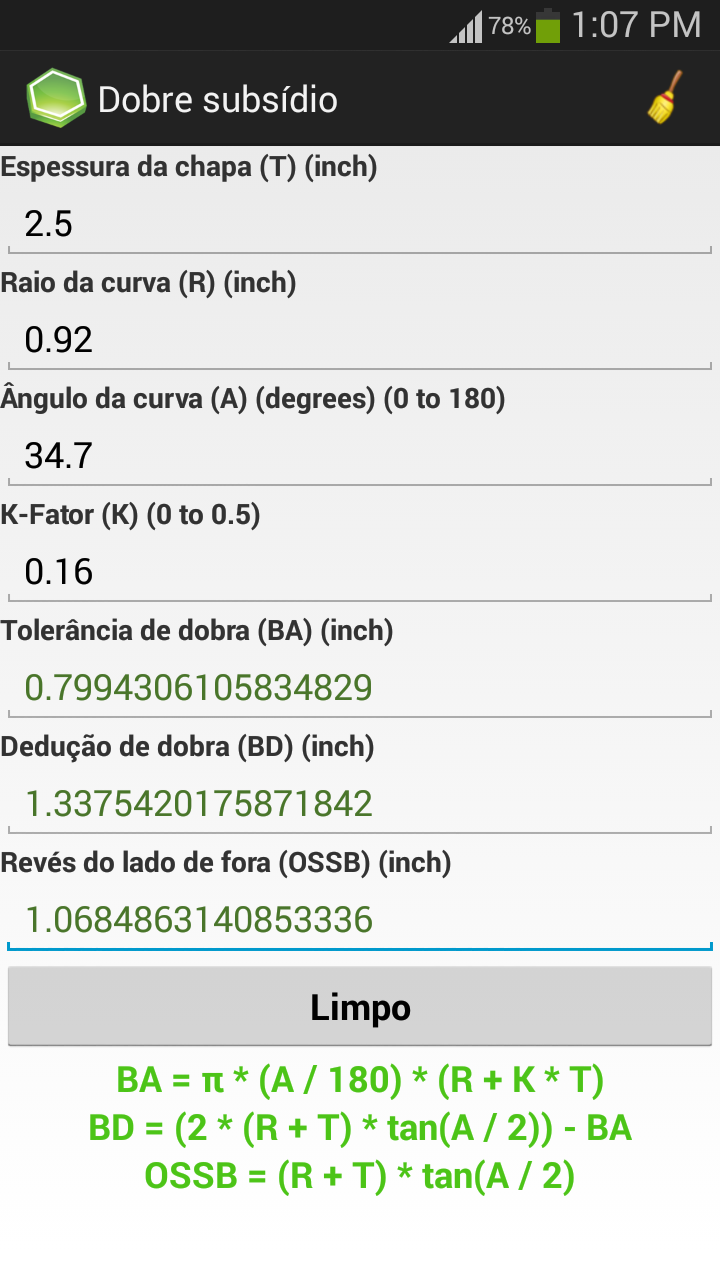Tap the highlighted OSSB result field
Screen dimensions: 720x1280
(360, 919)
